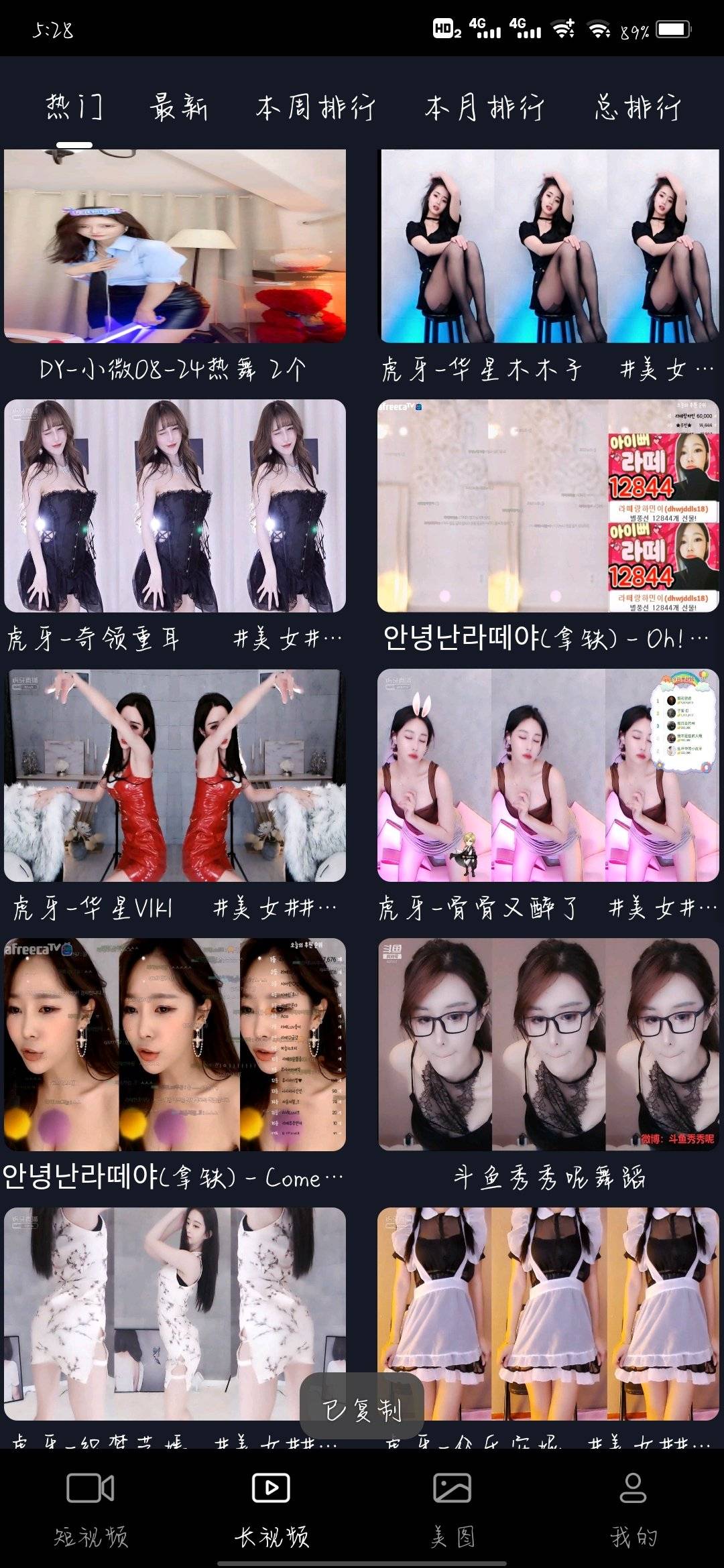Image resolution: width=724 pixels, height=1568 pixels.
Task: Select 长视频 in bottom navigation
Action: click(x=271, y=1508)
